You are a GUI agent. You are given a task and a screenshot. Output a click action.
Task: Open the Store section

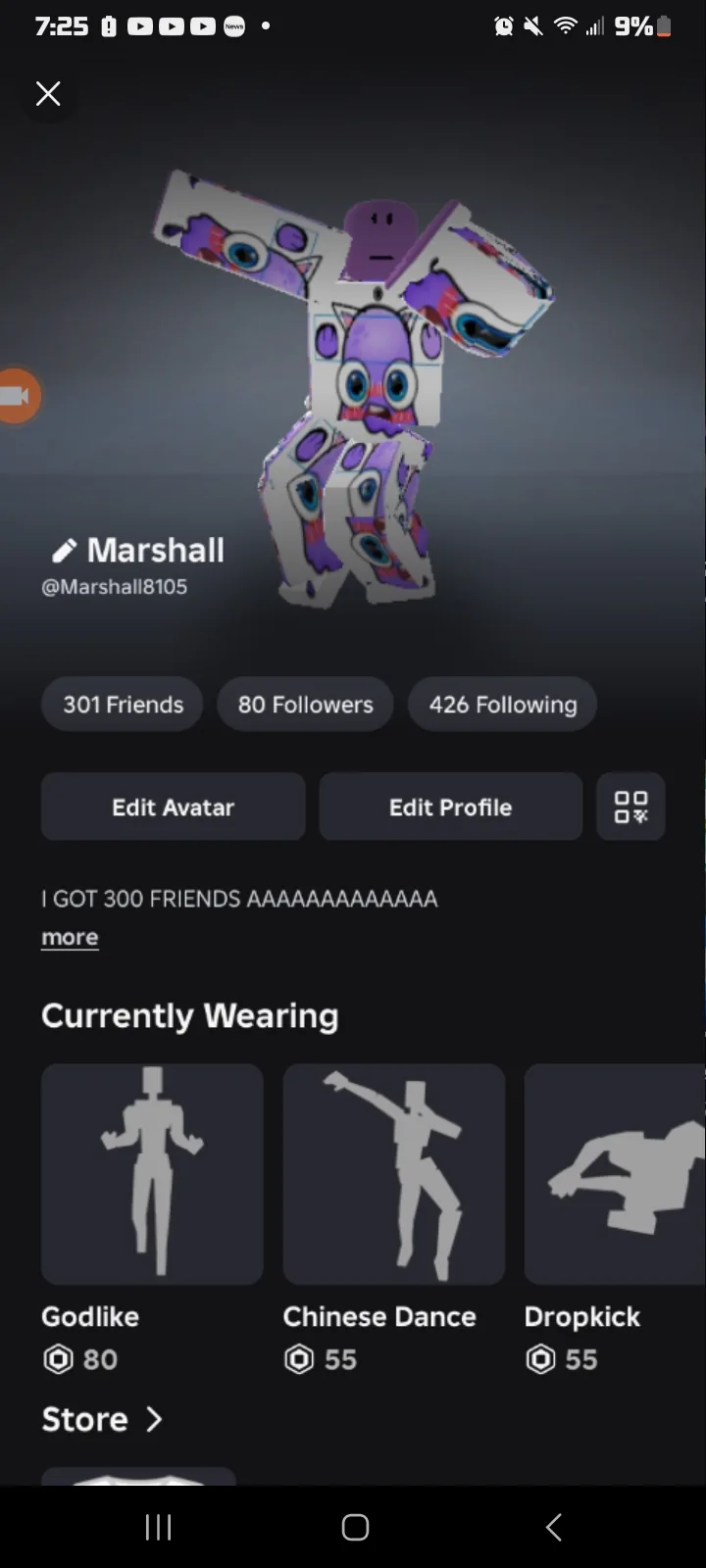coord(101,1419)
